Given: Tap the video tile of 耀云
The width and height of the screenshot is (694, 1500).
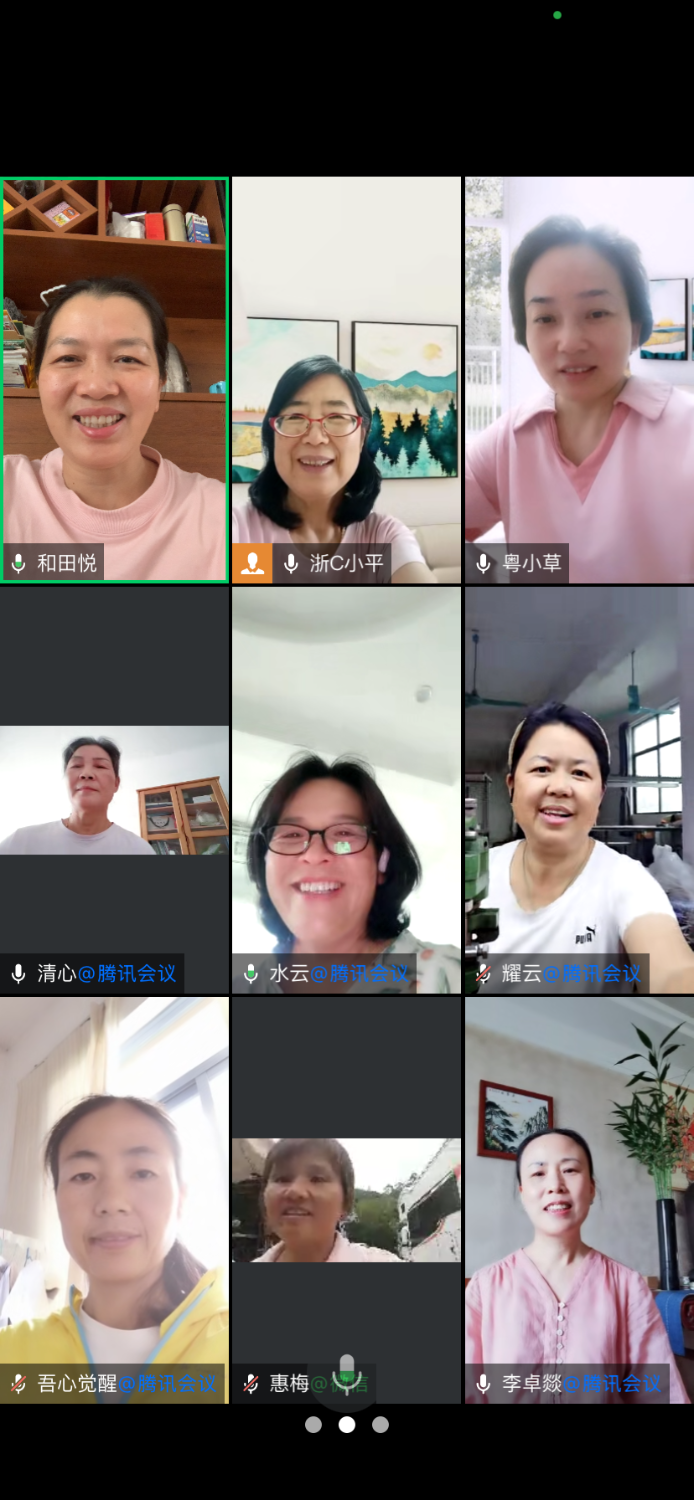Looking at the screenshot, I should [x=579, y=790].
